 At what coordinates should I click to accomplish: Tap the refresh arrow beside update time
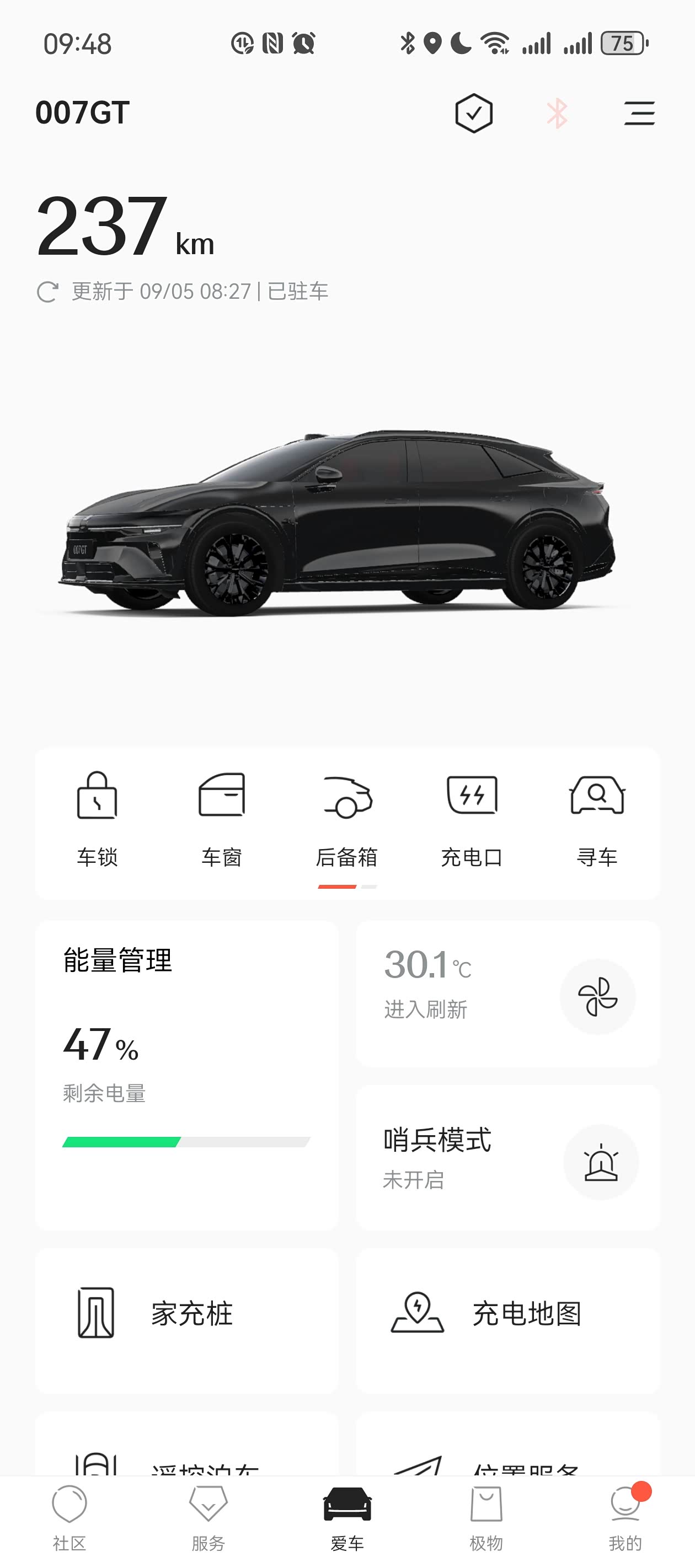coord(47,291)
